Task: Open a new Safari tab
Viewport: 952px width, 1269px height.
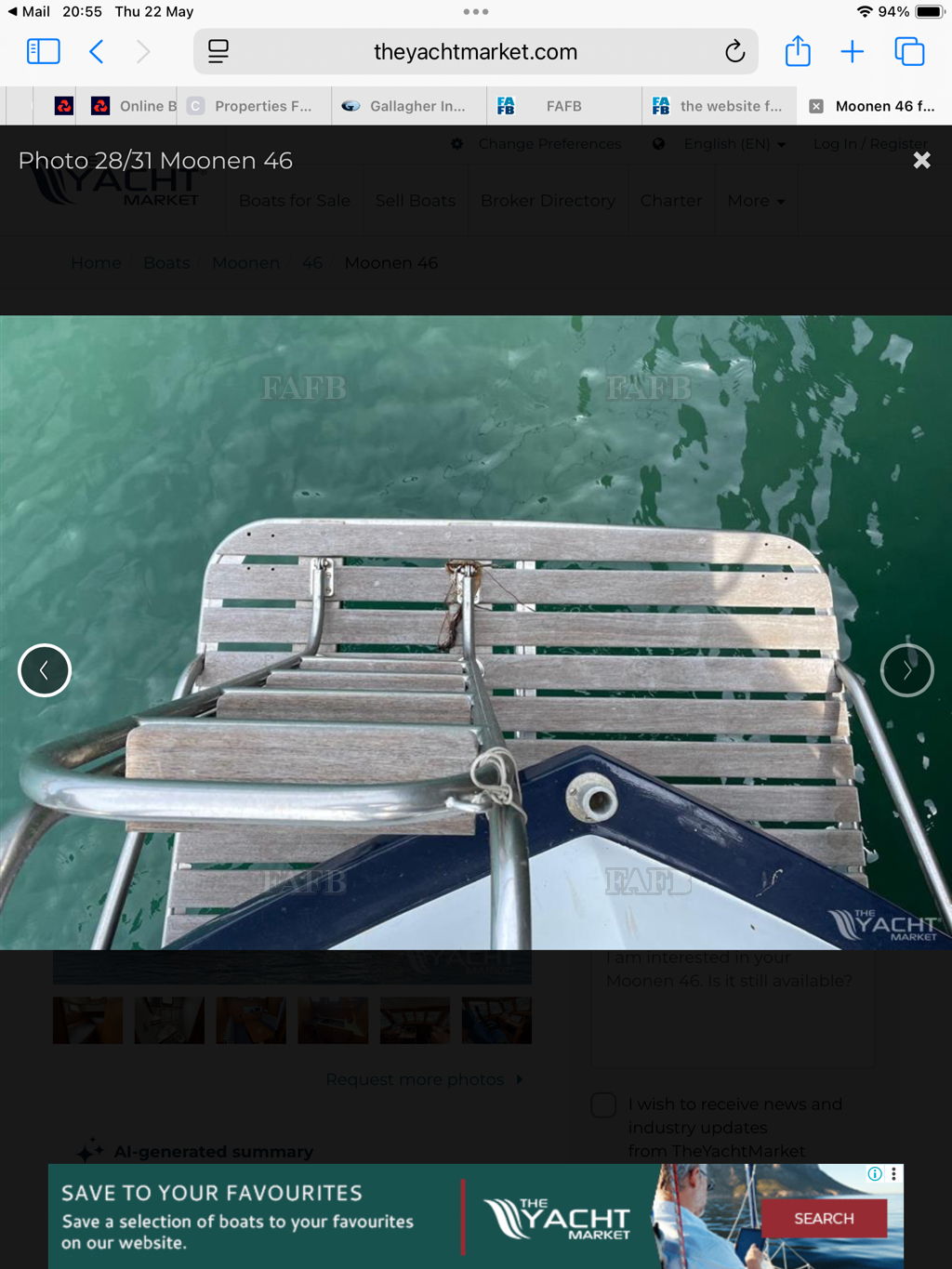Action: click(852, 51)
